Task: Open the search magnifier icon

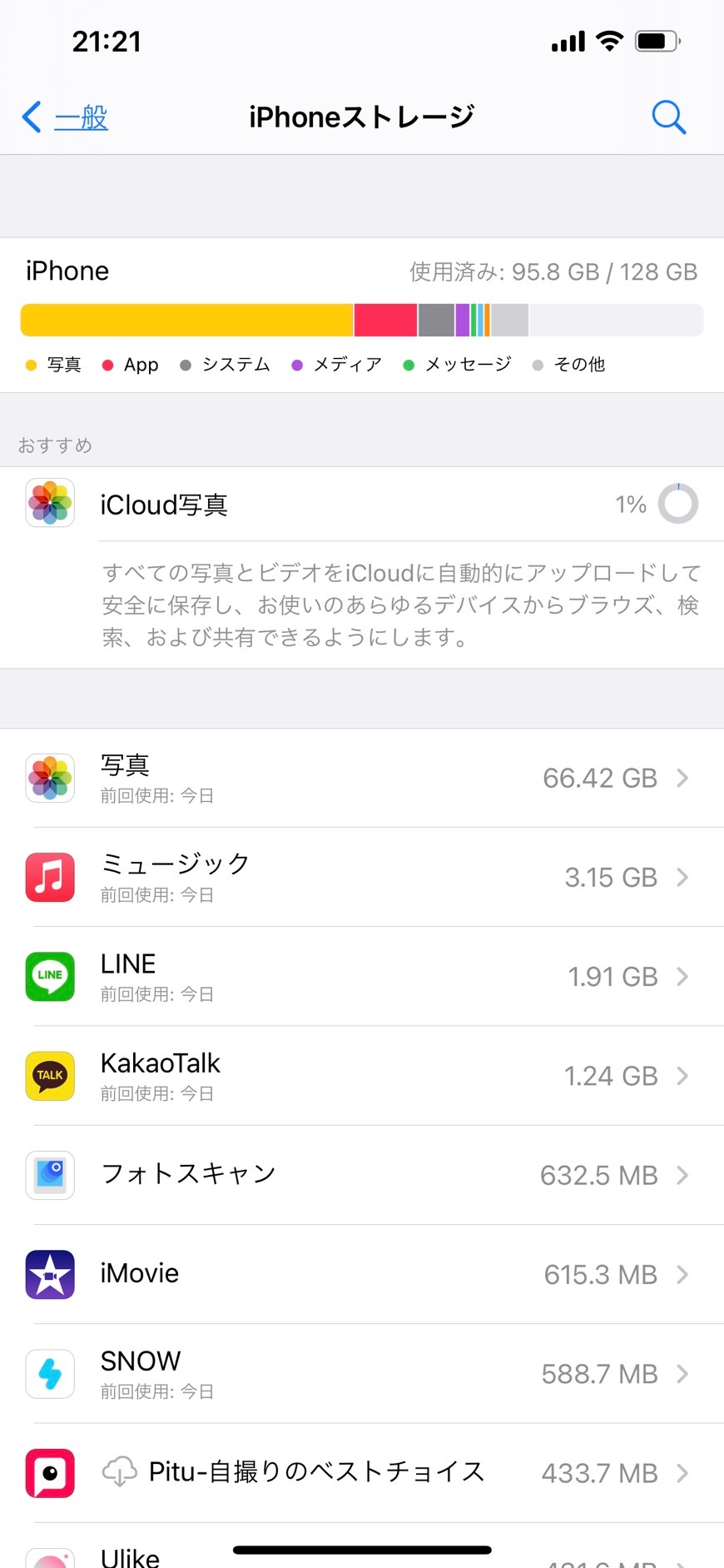Action: 668,117
